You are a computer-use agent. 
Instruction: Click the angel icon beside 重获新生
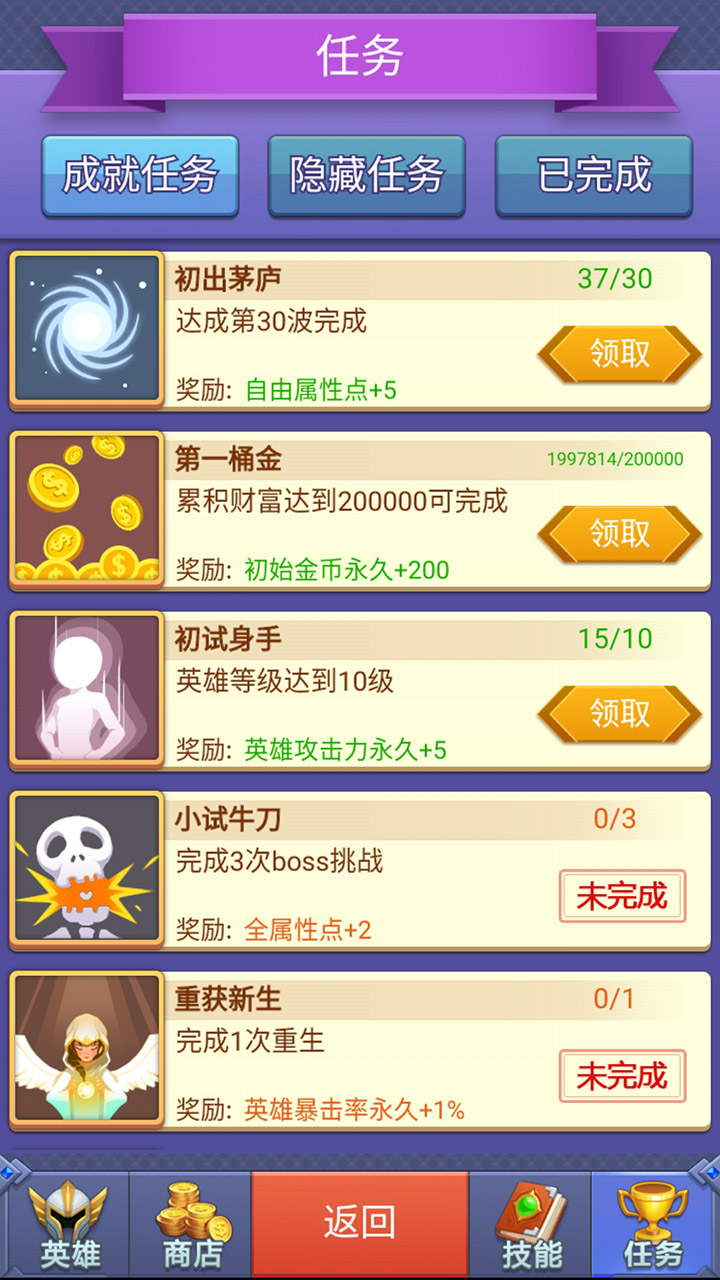[x=86, y=1048]
